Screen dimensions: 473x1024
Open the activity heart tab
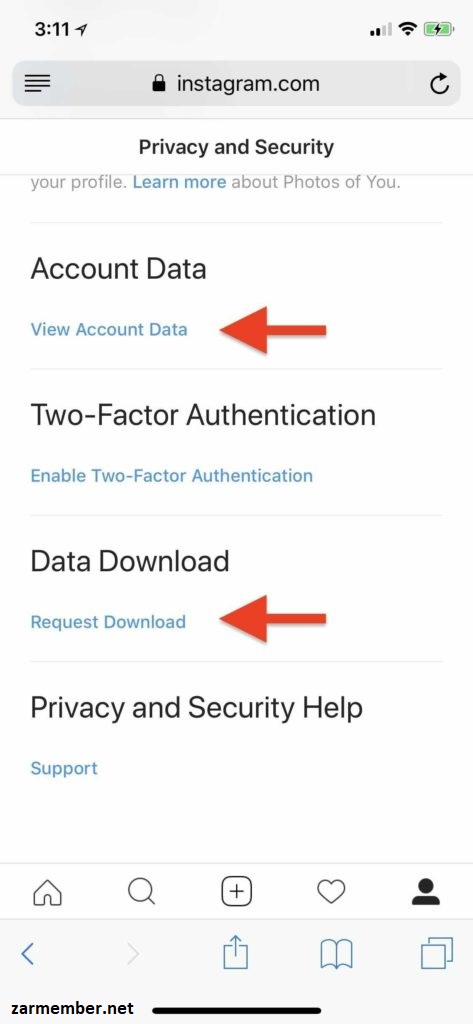point(331,891)
